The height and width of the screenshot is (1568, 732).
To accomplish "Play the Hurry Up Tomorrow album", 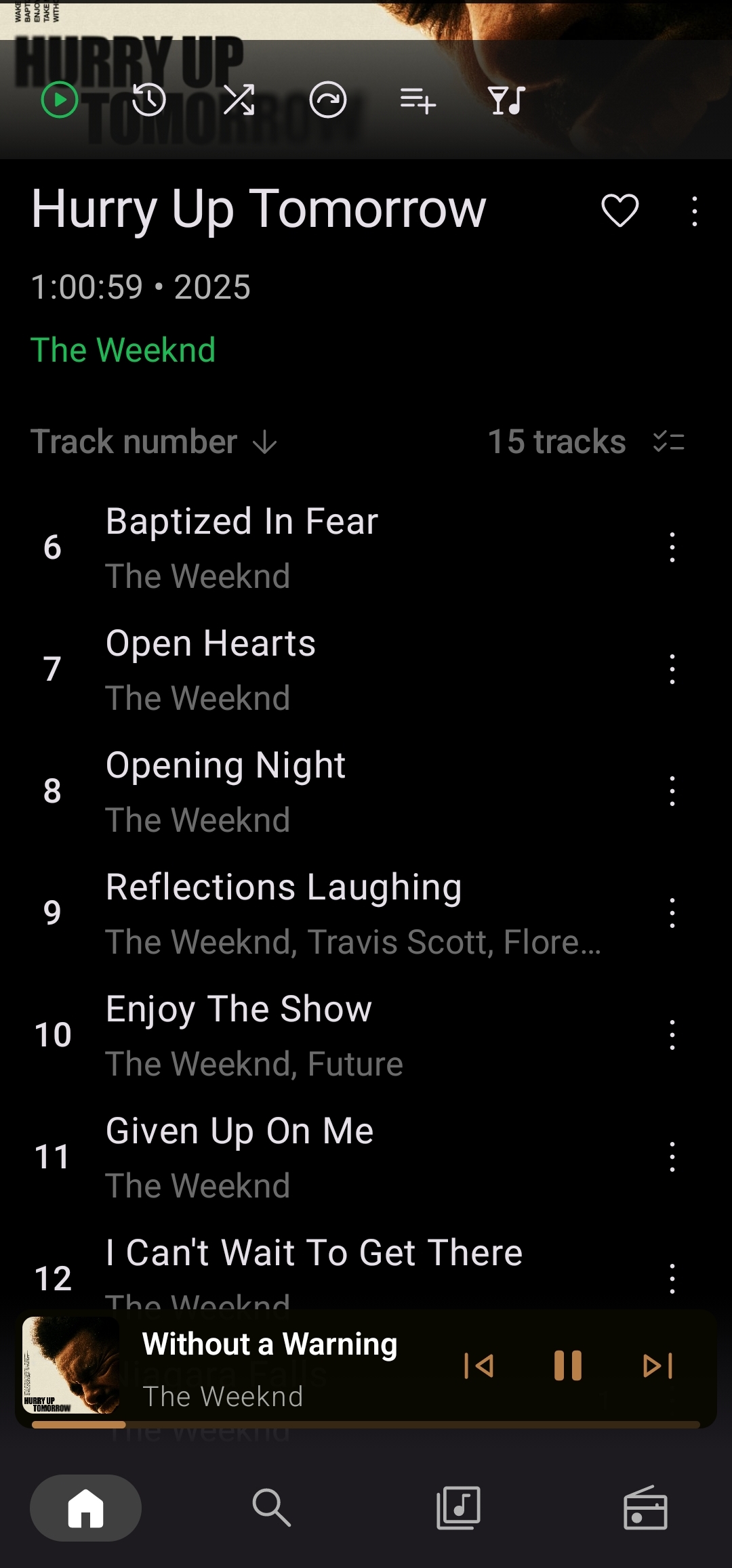I will tap(60, 100).
